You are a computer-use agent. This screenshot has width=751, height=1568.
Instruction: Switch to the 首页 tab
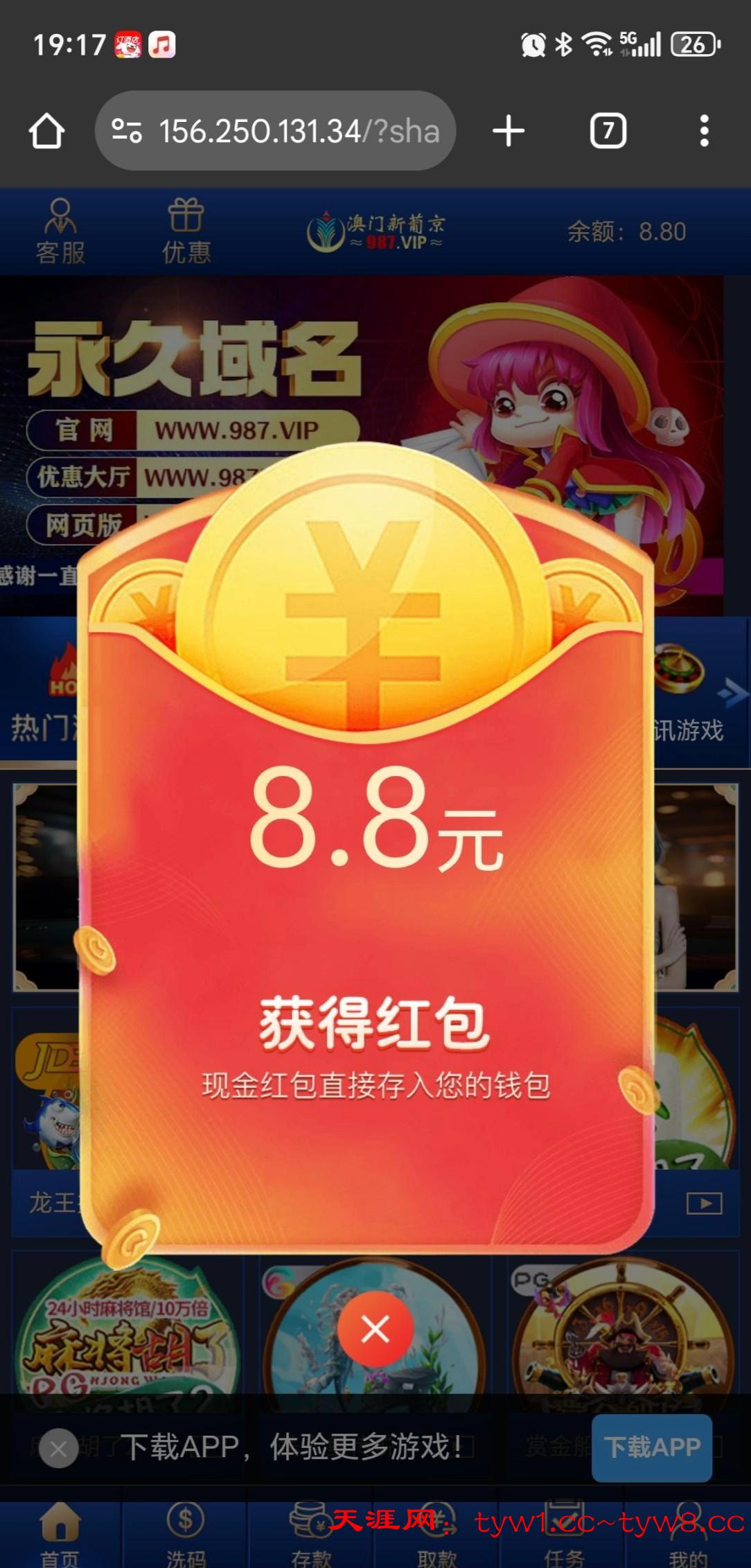(x=60, y=1535)
